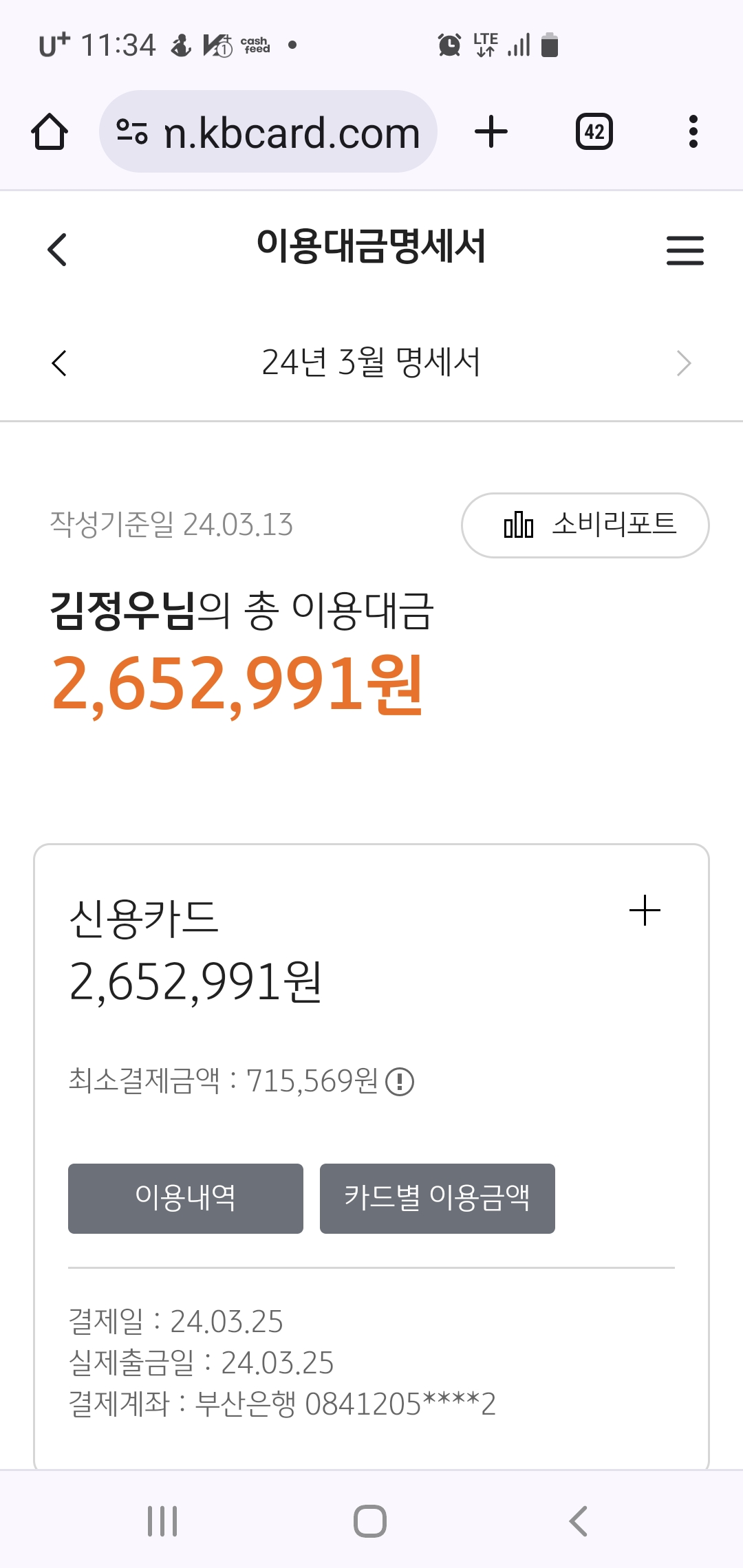Tap the n.kbcard.com address bar
This screenshot has width=743, height=1568.
click(268, 131)
